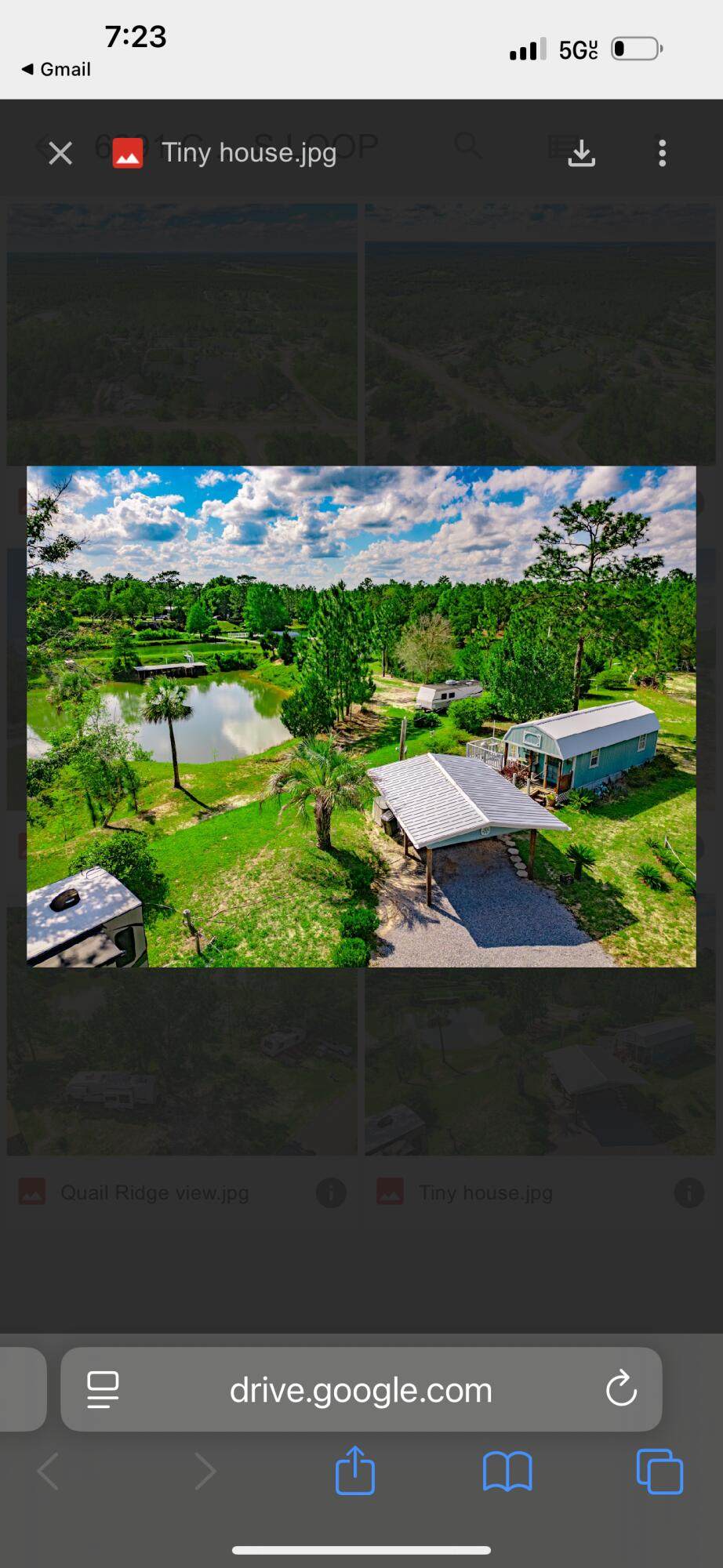The width and height of the screenshot is (723, 1568).
Task: Tap the drive.google.com address bar
Action: pos(361,1390)
